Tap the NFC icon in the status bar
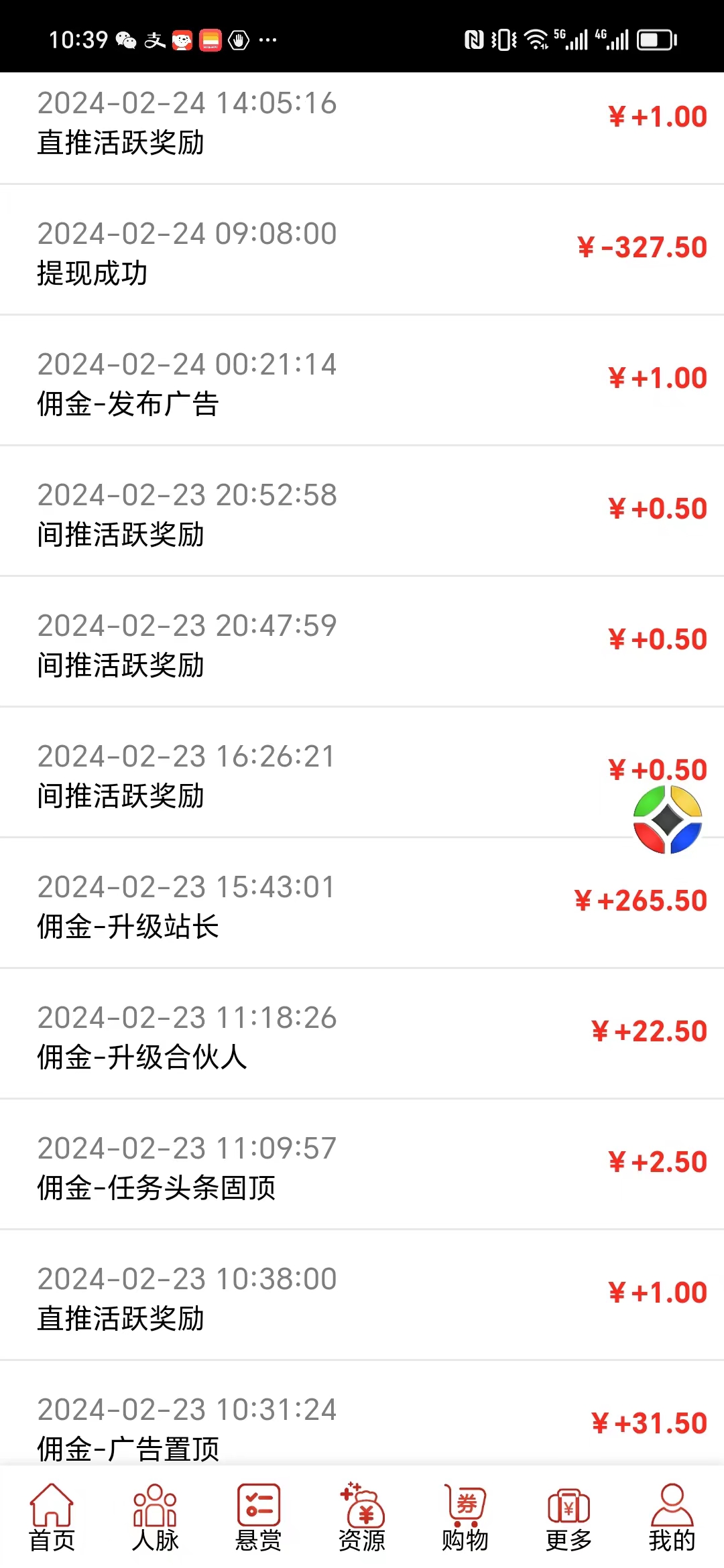This screenshot has width=724, height=1568. 475,40
